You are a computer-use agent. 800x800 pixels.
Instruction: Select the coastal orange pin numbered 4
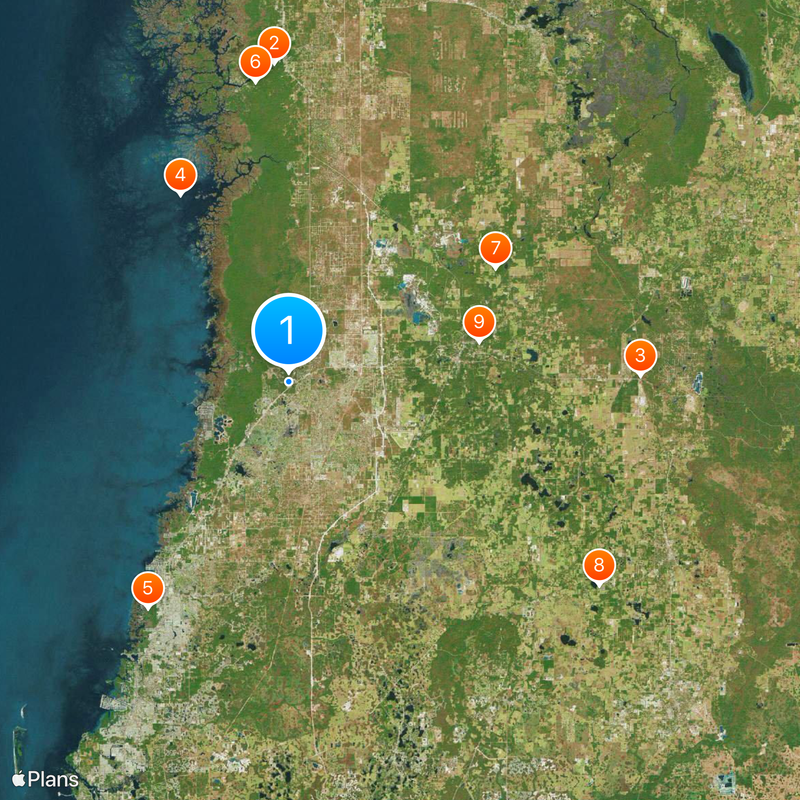(x=180, y=175)
